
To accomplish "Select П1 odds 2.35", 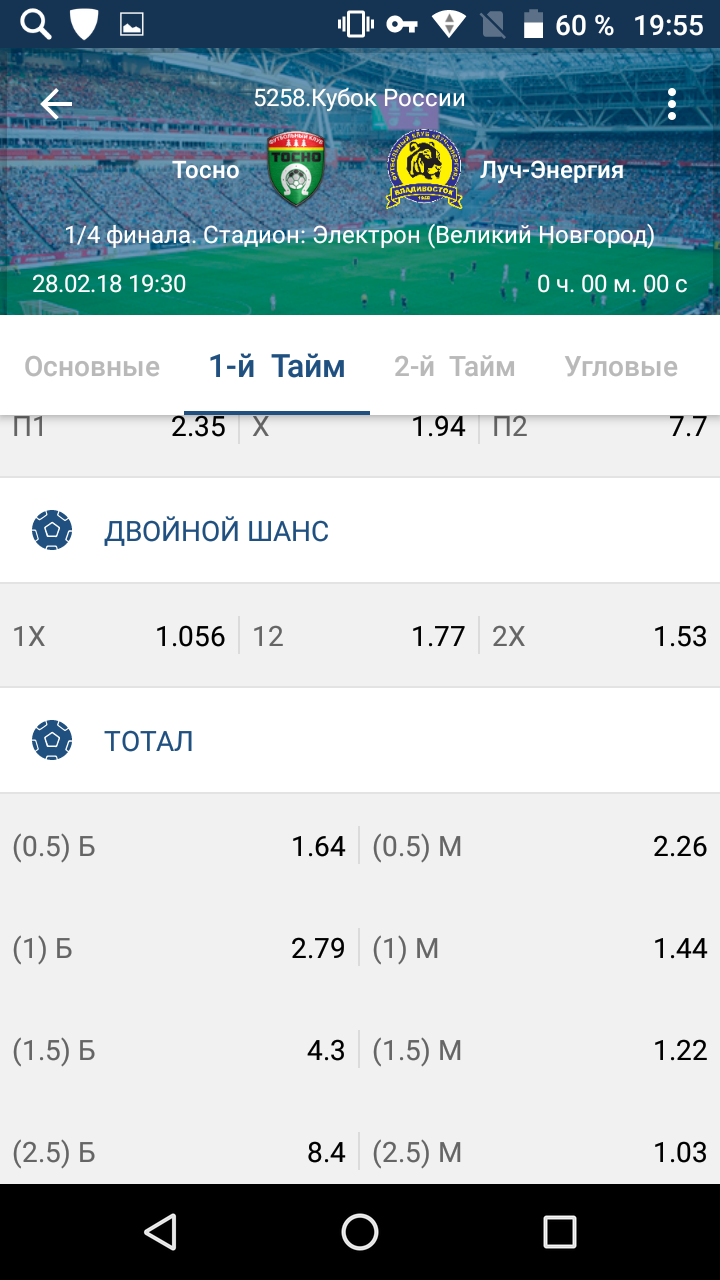I will (120, 428).
